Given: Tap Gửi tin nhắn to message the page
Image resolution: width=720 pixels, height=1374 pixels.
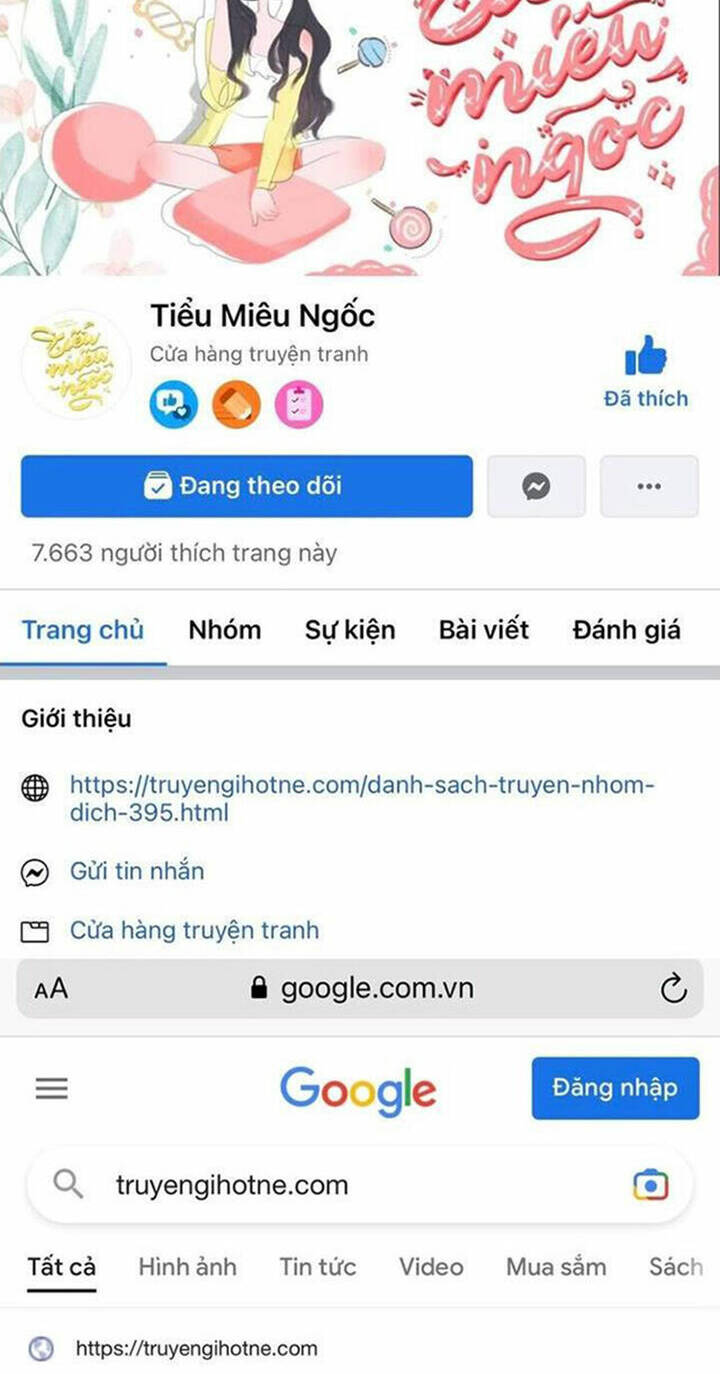Looking at the screenshot, I should pyautogui.click(x=137, y=871).
